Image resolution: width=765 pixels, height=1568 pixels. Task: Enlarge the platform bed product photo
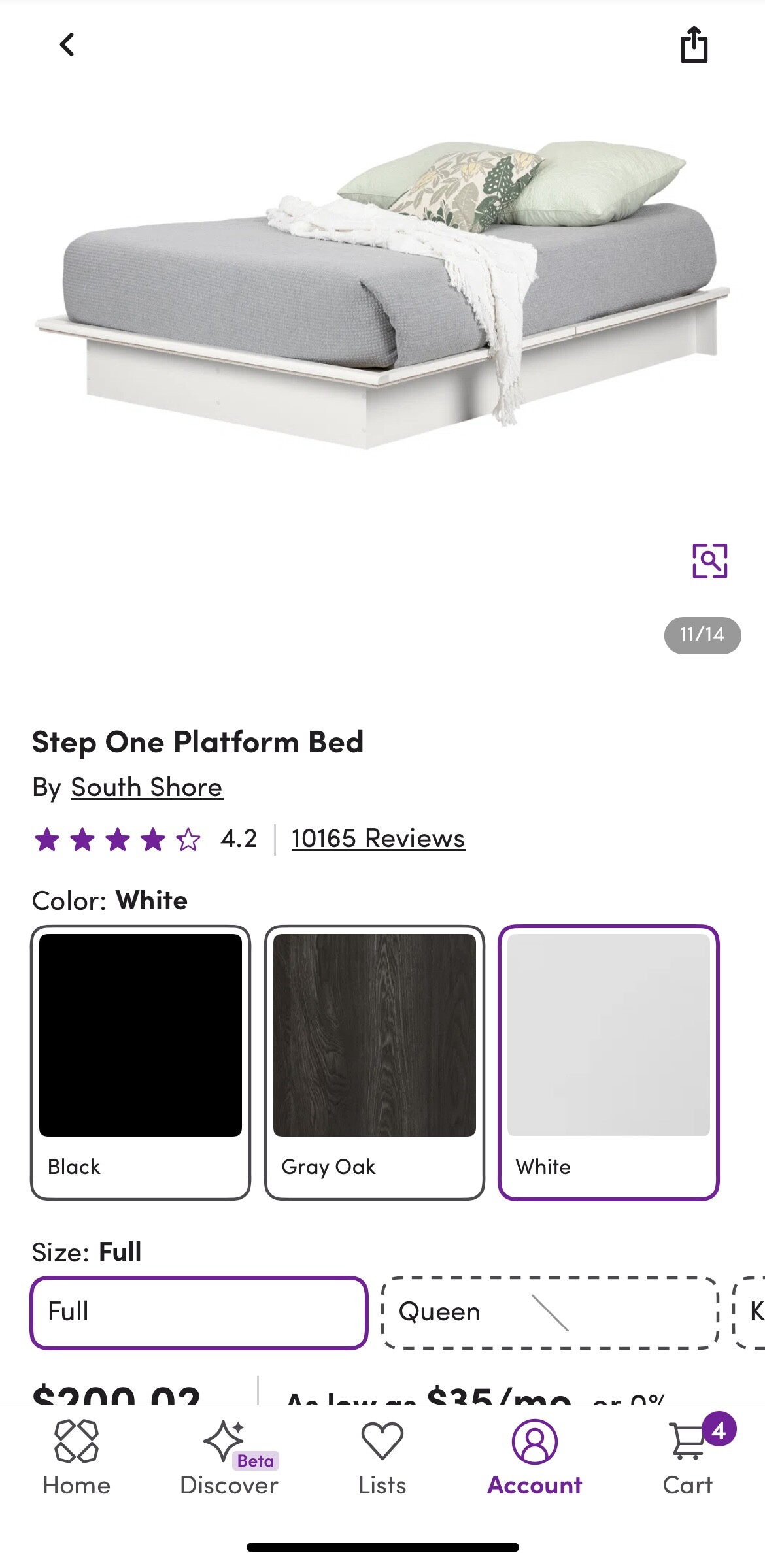point(382,294)
